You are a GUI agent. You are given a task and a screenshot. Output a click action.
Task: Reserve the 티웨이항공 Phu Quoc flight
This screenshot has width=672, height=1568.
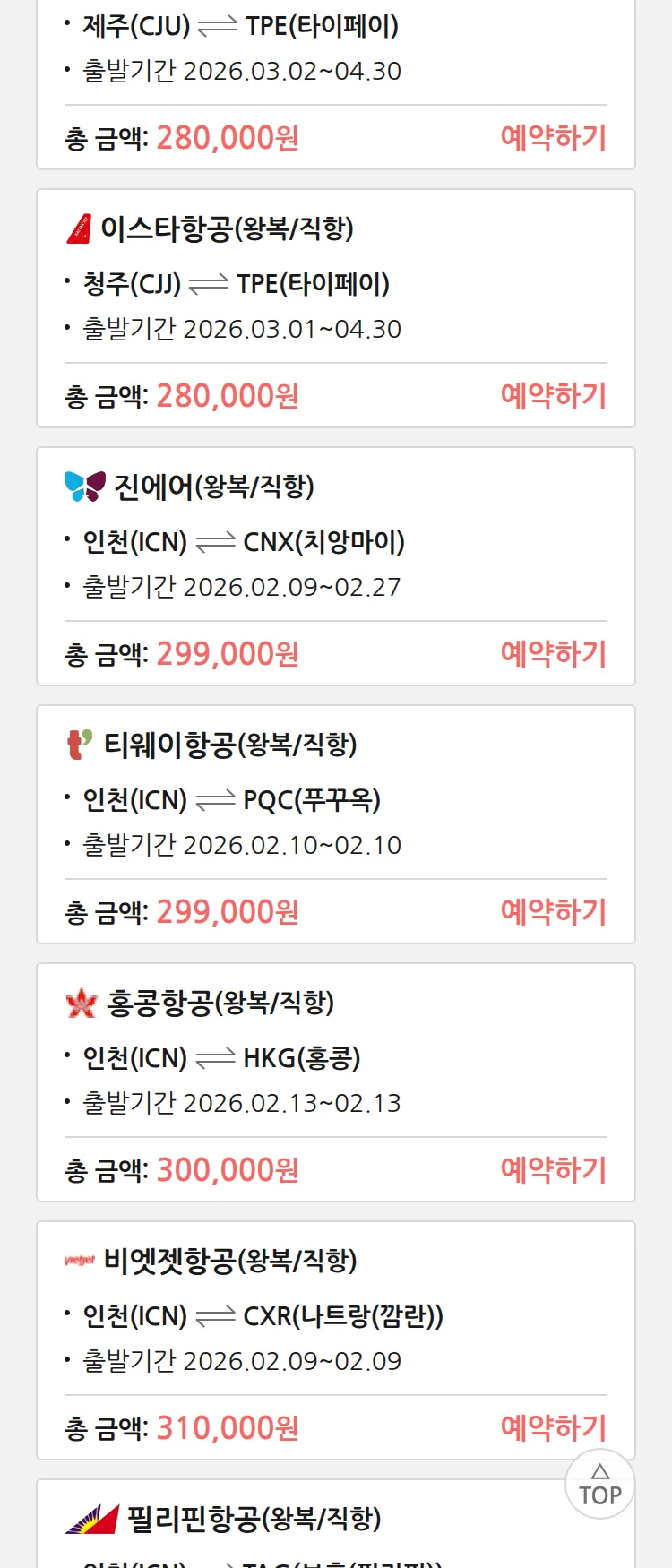(553, 912)
